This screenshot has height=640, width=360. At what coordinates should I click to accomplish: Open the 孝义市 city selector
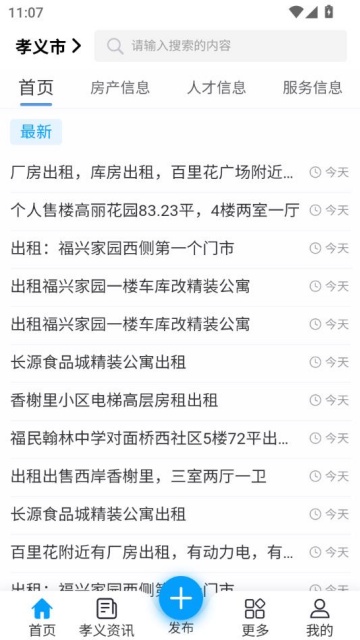49,46
